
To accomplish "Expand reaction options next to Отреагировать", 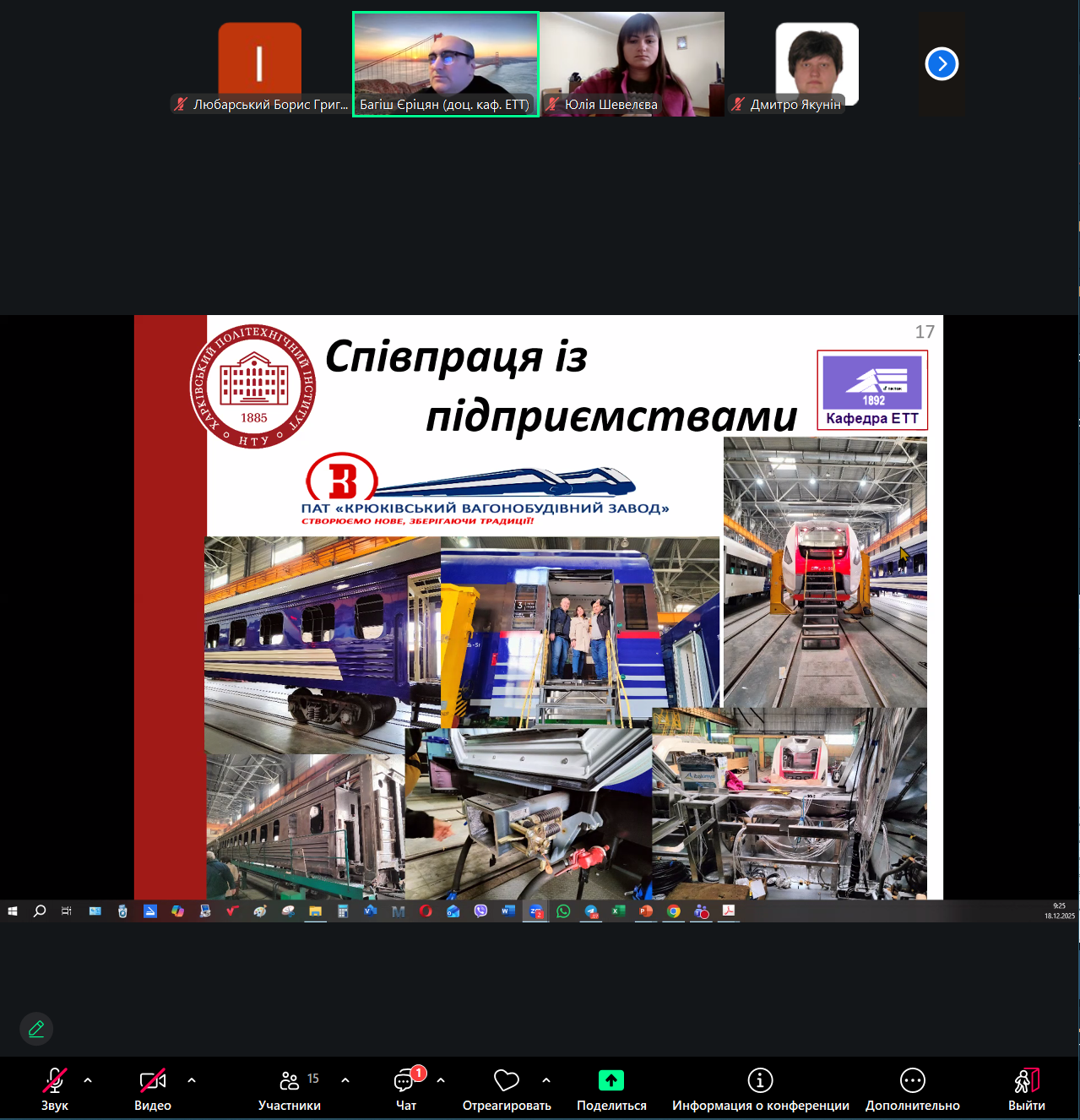I will [x=546, y=1080].
